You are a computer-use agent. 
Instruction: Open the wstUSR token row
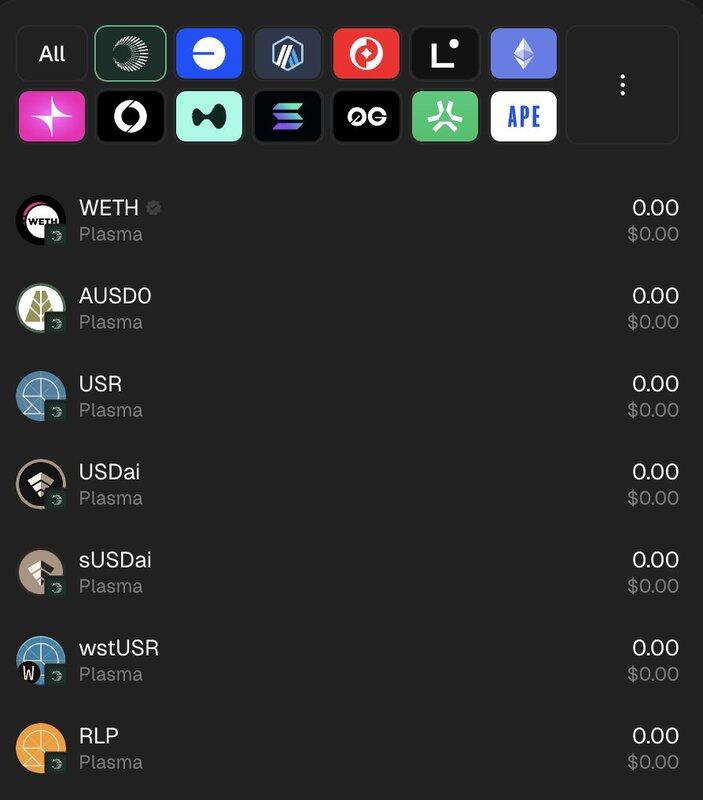click(x=350, y=660)
